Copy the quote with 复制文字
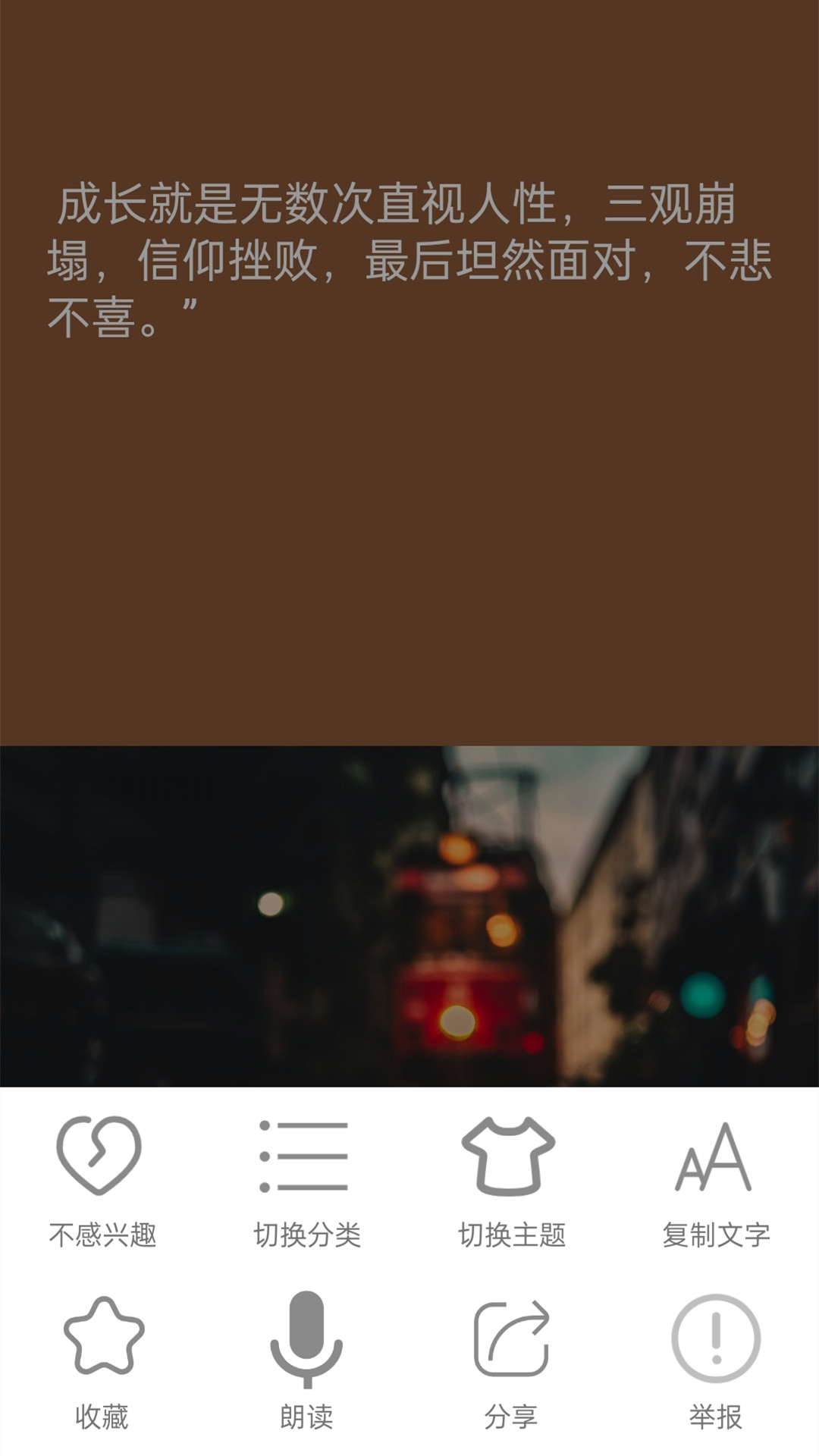 click(716, 1181)
